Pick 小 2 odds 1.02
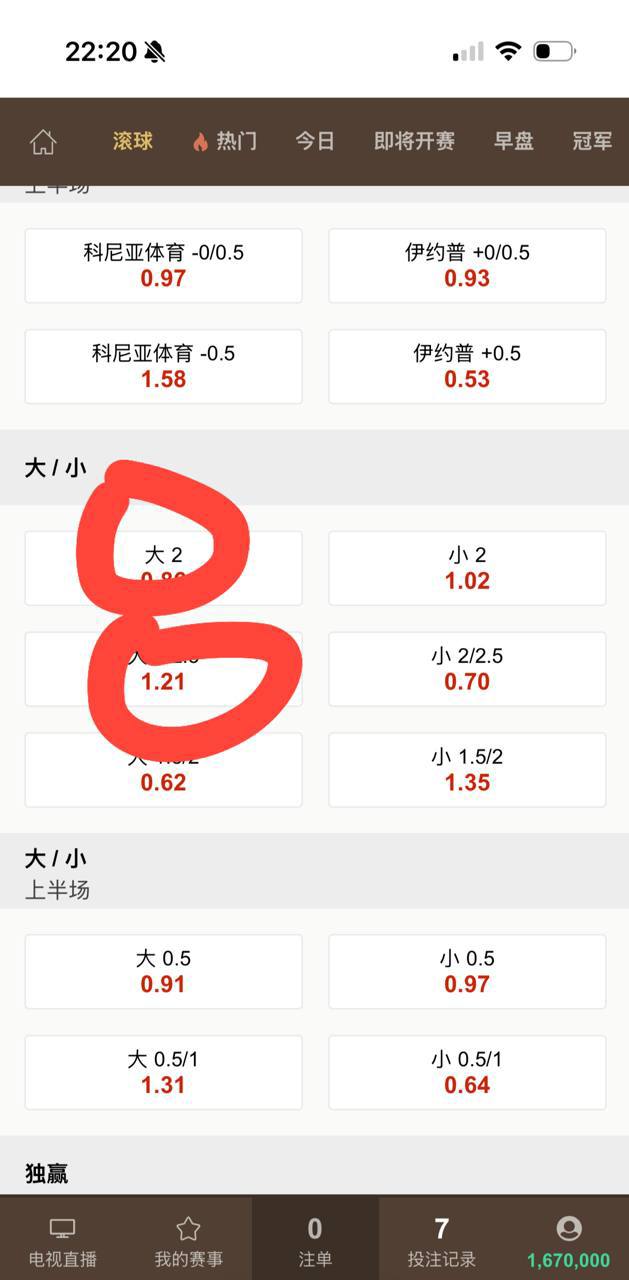Image resolution: width=629 pixels, height=1280 pixels. (467, 569)
